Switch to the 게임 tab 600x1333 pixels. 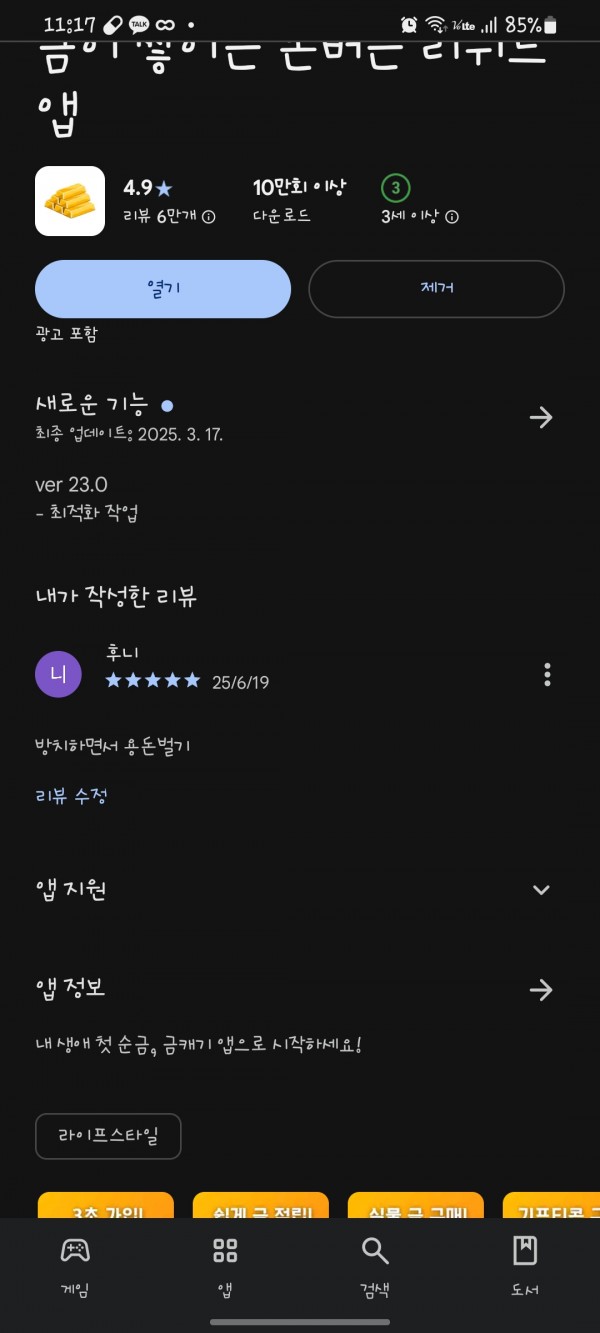[x=75, y=1266]
